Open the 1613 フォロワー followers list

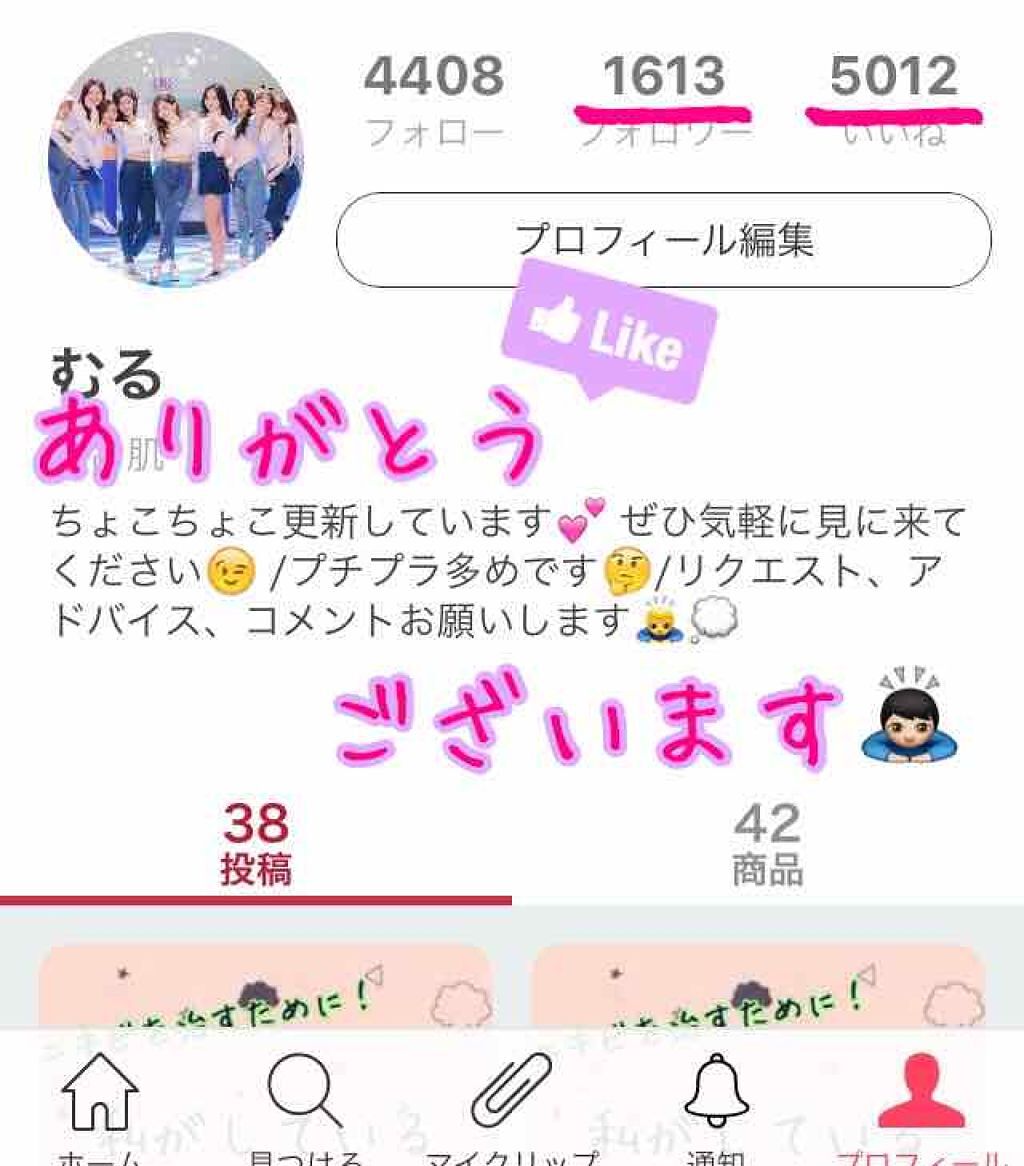click(x=664, y=95)
